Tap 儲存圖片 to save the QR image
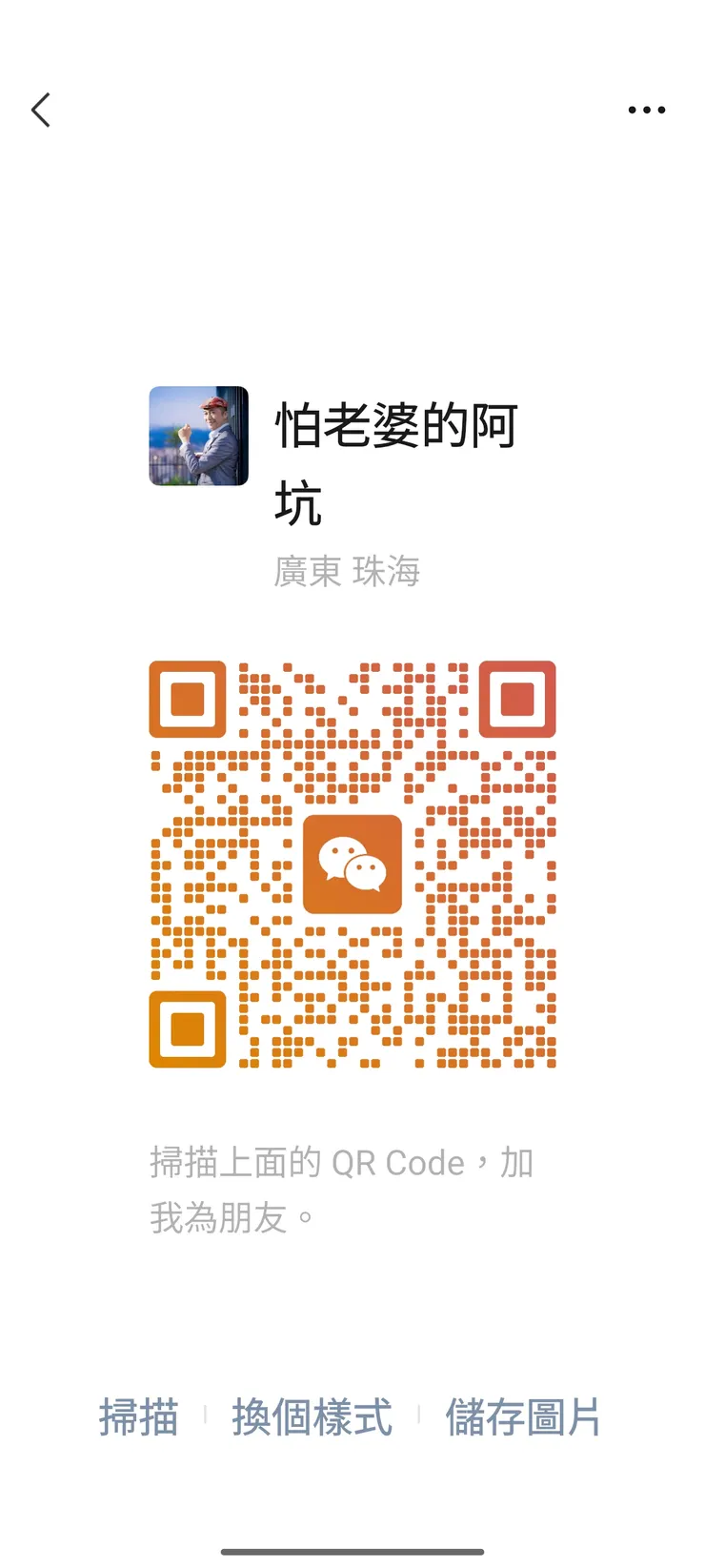 pyautogui.click(x=520, y=1418)
